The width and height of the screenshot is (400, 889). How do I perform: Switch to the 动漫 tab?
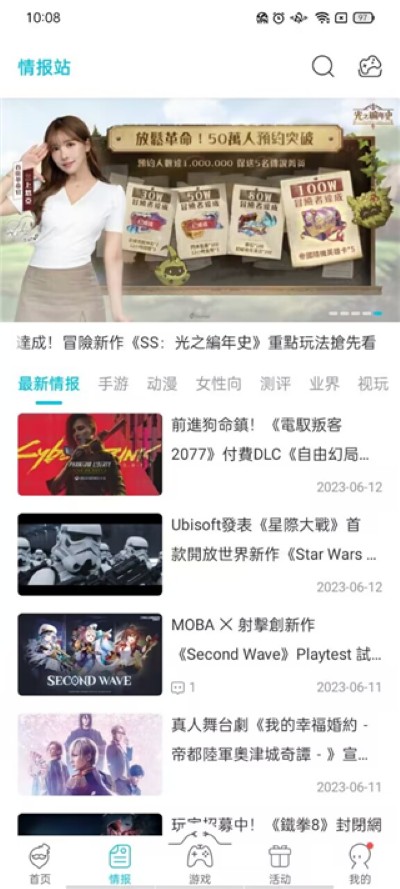[x=162, y=384]
